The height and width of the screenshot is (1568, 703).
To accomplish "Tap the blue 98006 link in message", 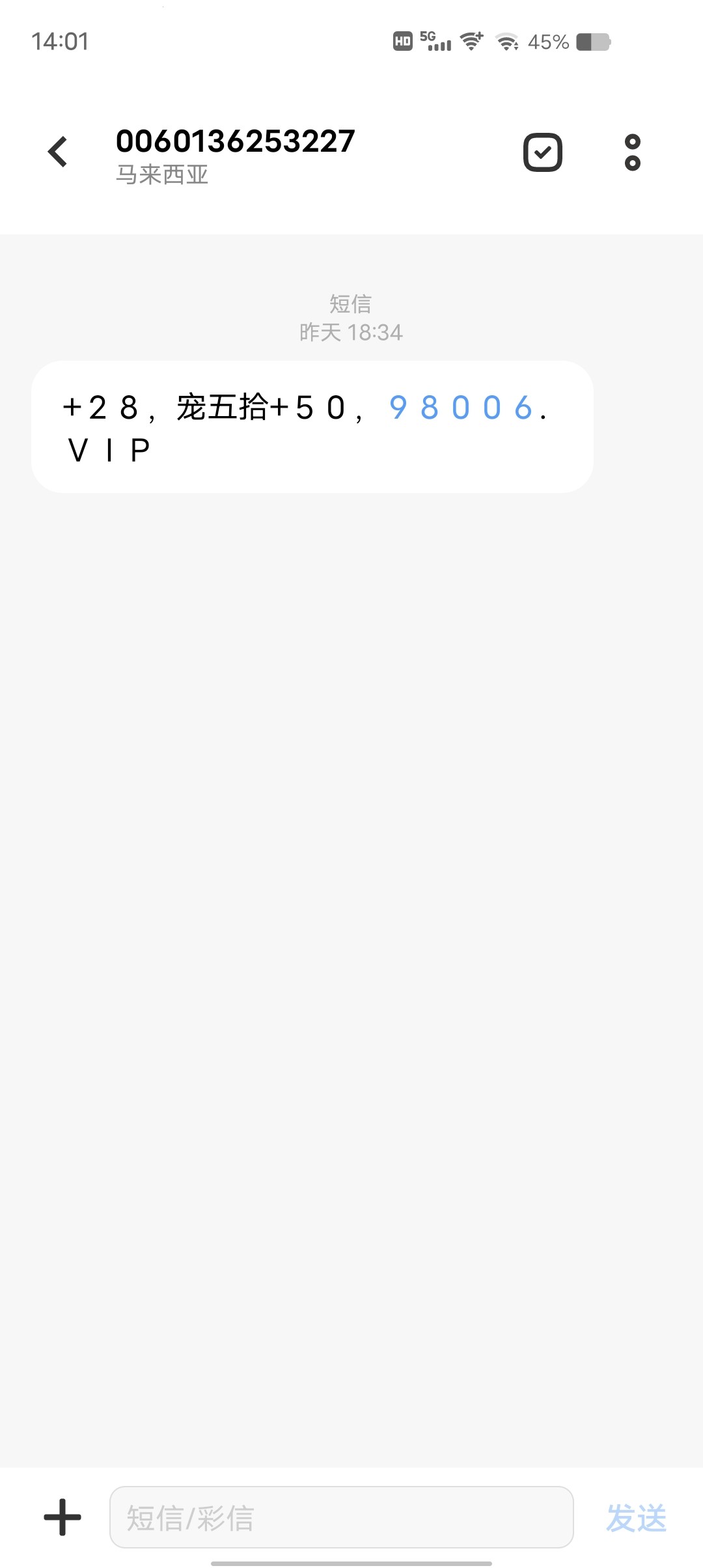I will coord(461,408).
